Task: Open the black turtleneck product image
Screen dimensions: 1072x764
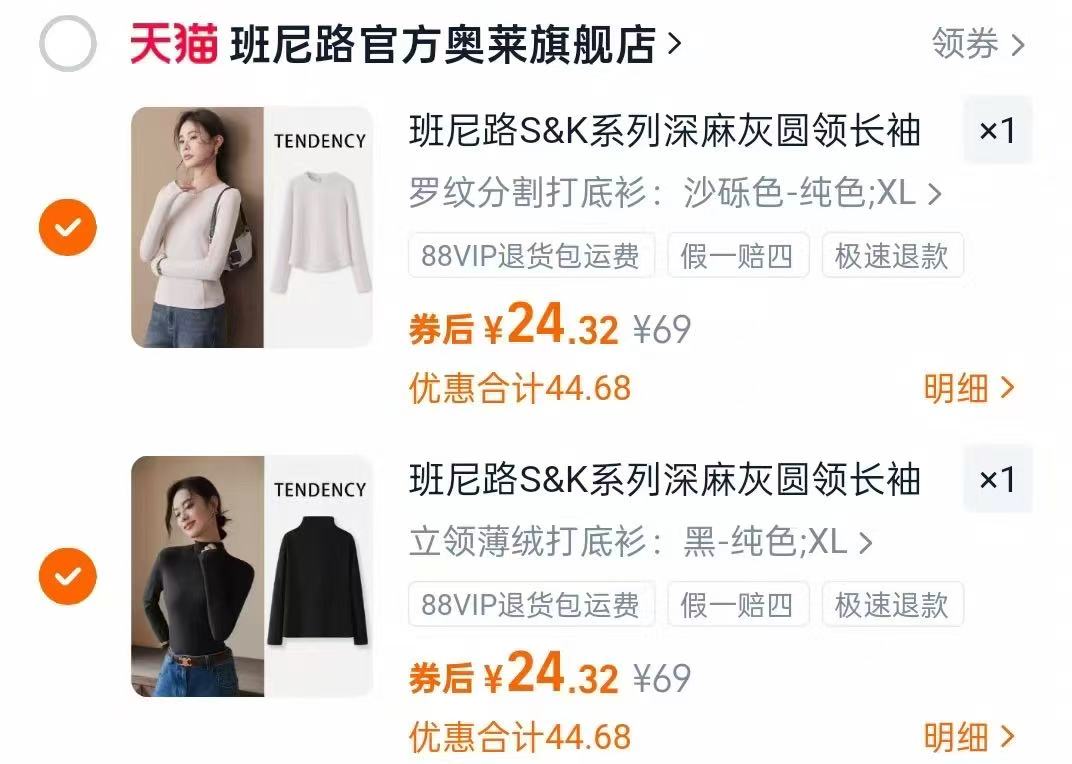Action: tap(252, 577)
